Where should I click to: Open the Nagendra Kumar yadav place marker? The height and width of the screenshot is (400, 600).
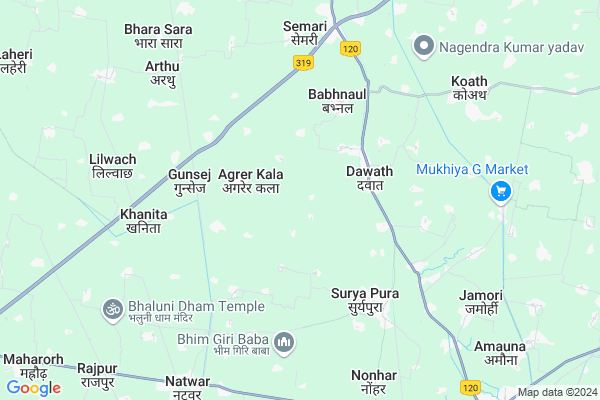[x=423, y=45]
